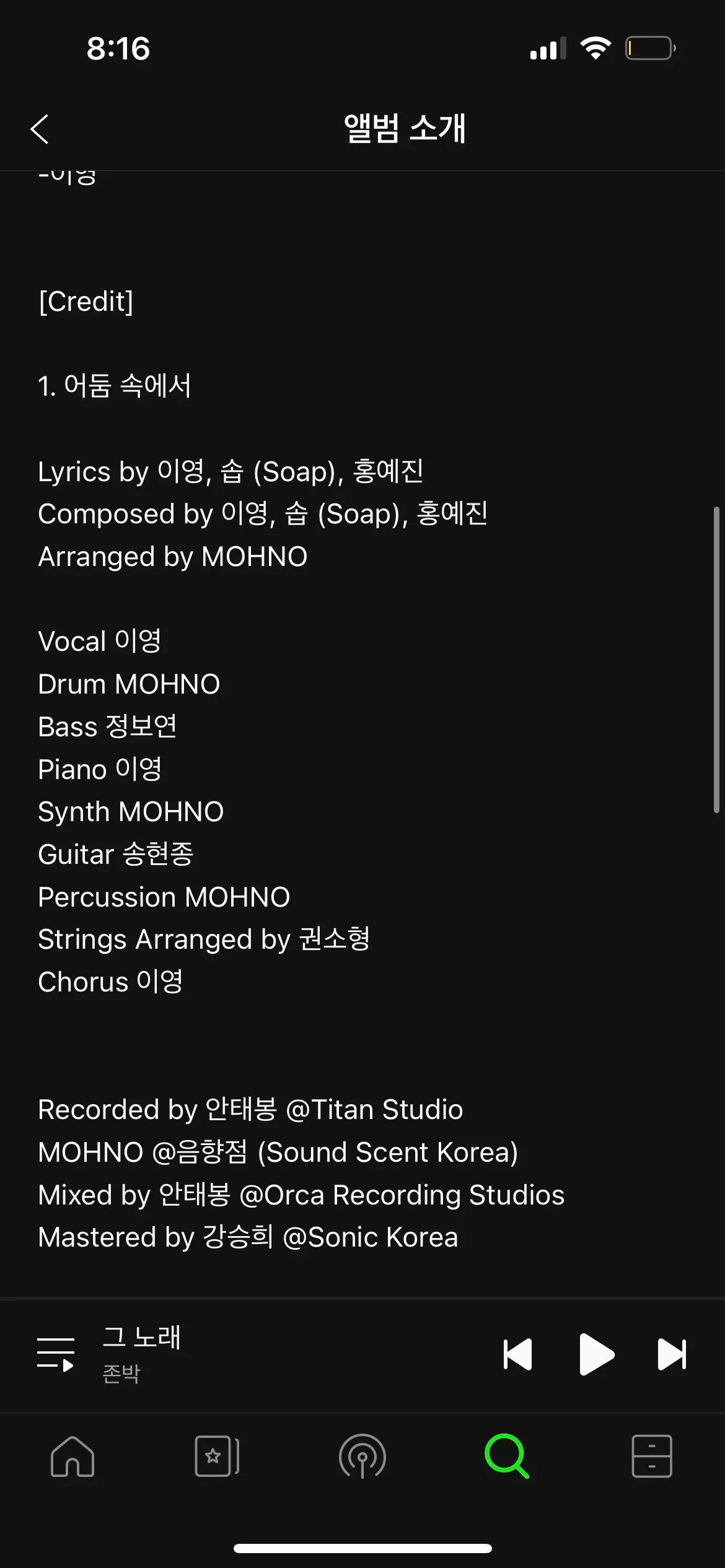Viewport: 725px width, 1568px height.
Task: Play the current song
Action: pyautogui.click(x=595, y=1354)
